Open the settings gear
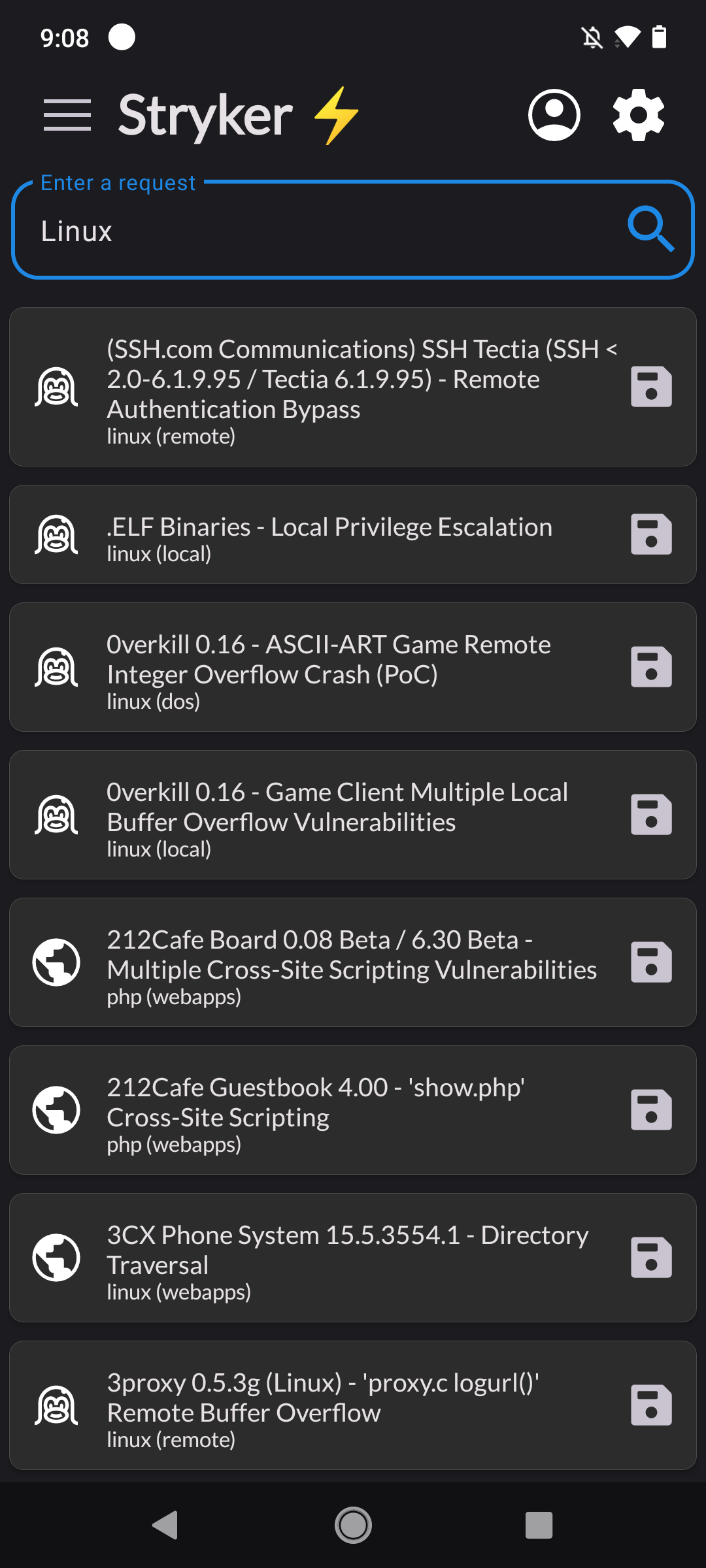 (x=638, y=115)
